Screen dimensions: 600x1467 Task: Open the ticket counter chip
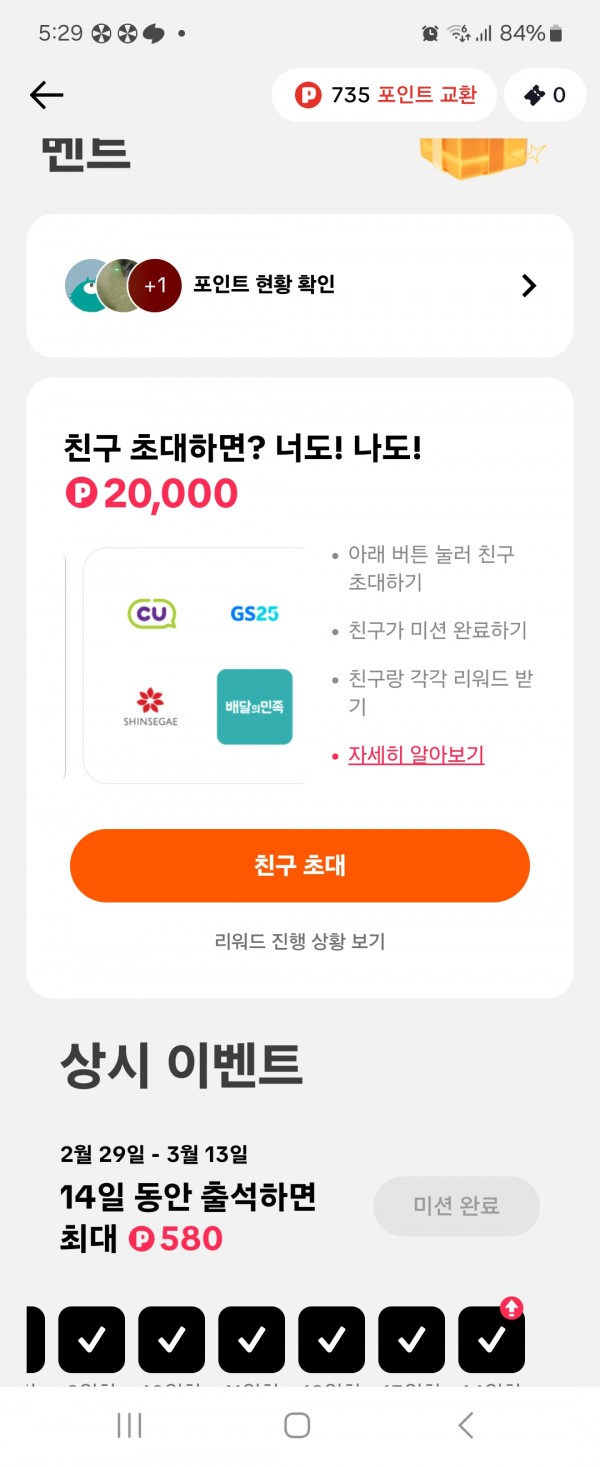[545, 95]
